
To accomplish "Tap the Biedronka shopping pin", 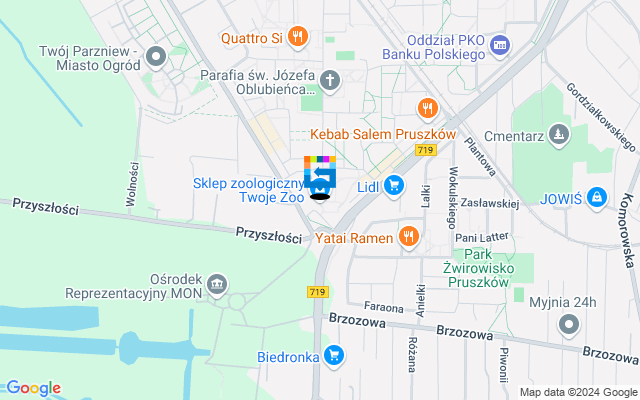I will [334, 355].
